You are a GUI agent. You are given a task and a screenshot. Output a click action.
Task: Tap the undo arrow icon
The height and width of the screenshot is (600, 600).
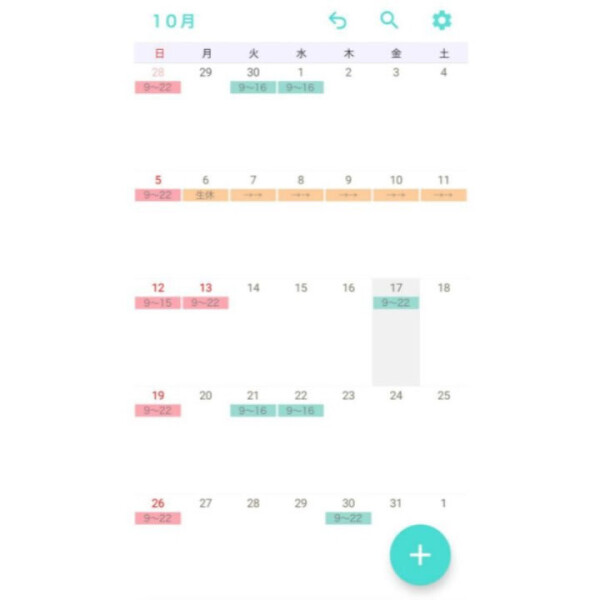click(338, 20)
